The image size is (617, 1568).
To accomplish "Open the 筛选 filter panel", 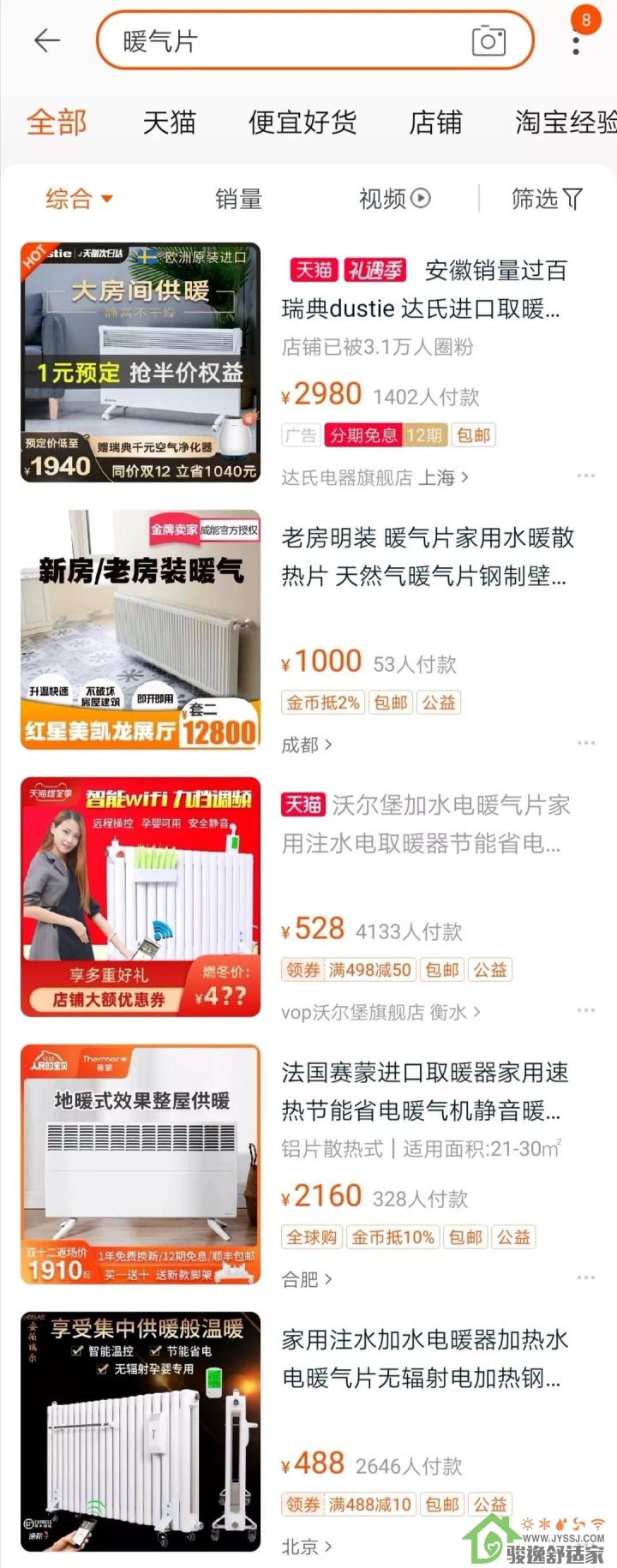I will coord(547,199).
